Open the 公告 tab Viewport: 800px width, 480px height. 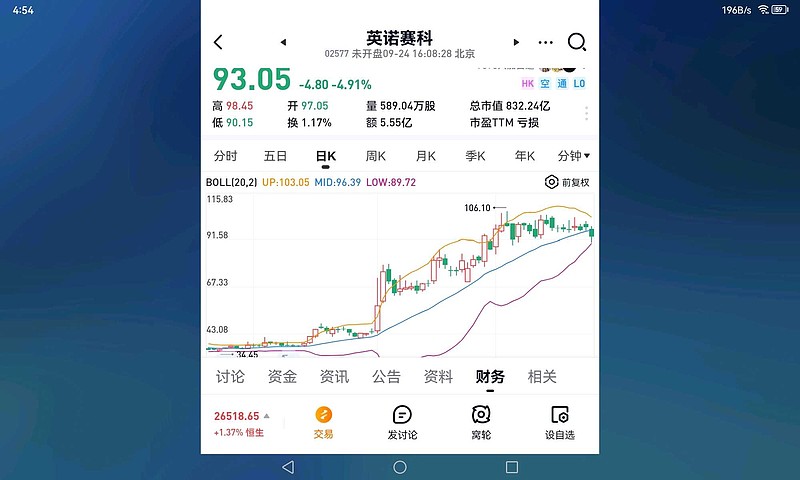pos(386,377)
